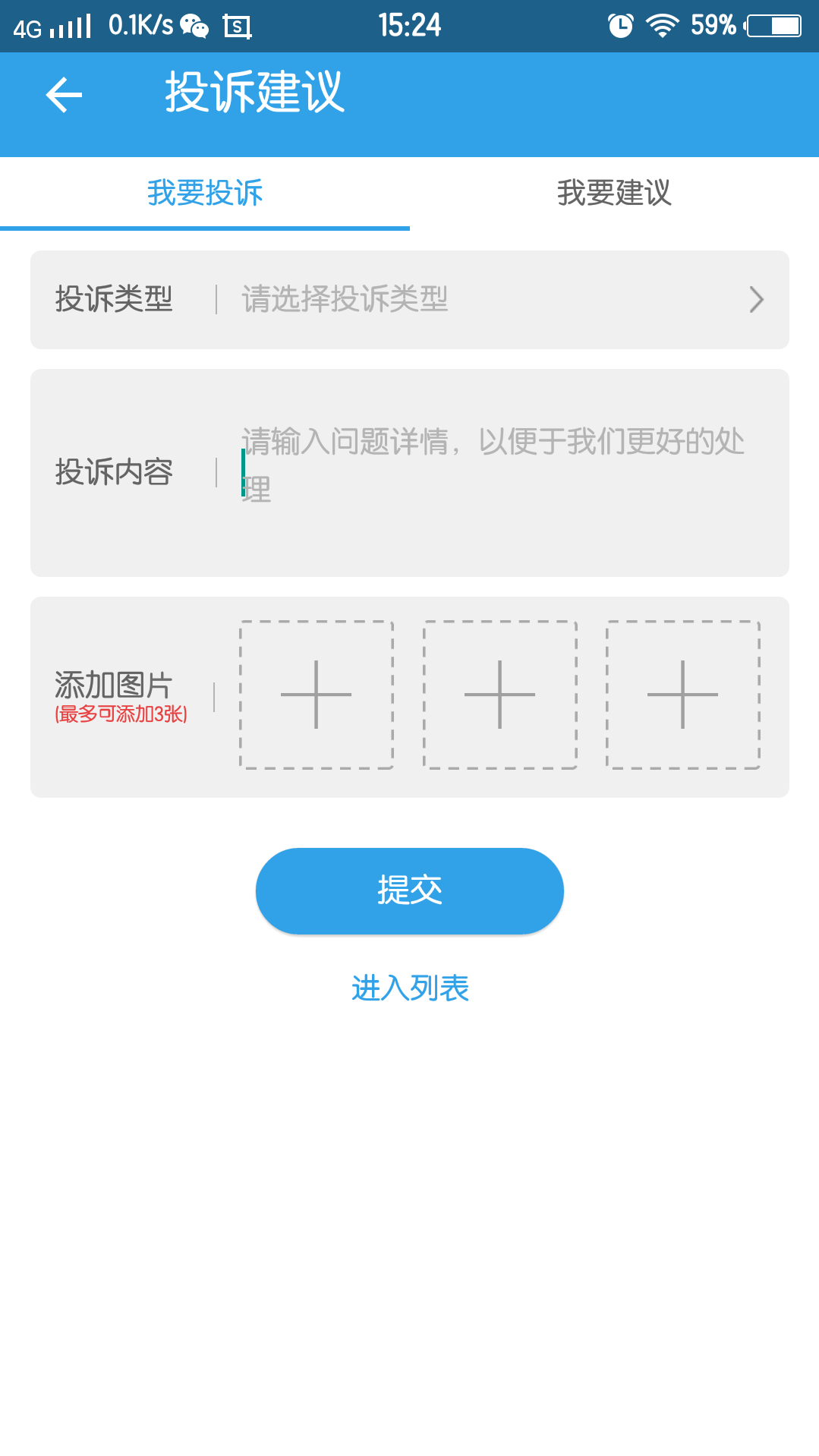
Task: Tap the first add-image plus icon
Action: click(314, 695)
